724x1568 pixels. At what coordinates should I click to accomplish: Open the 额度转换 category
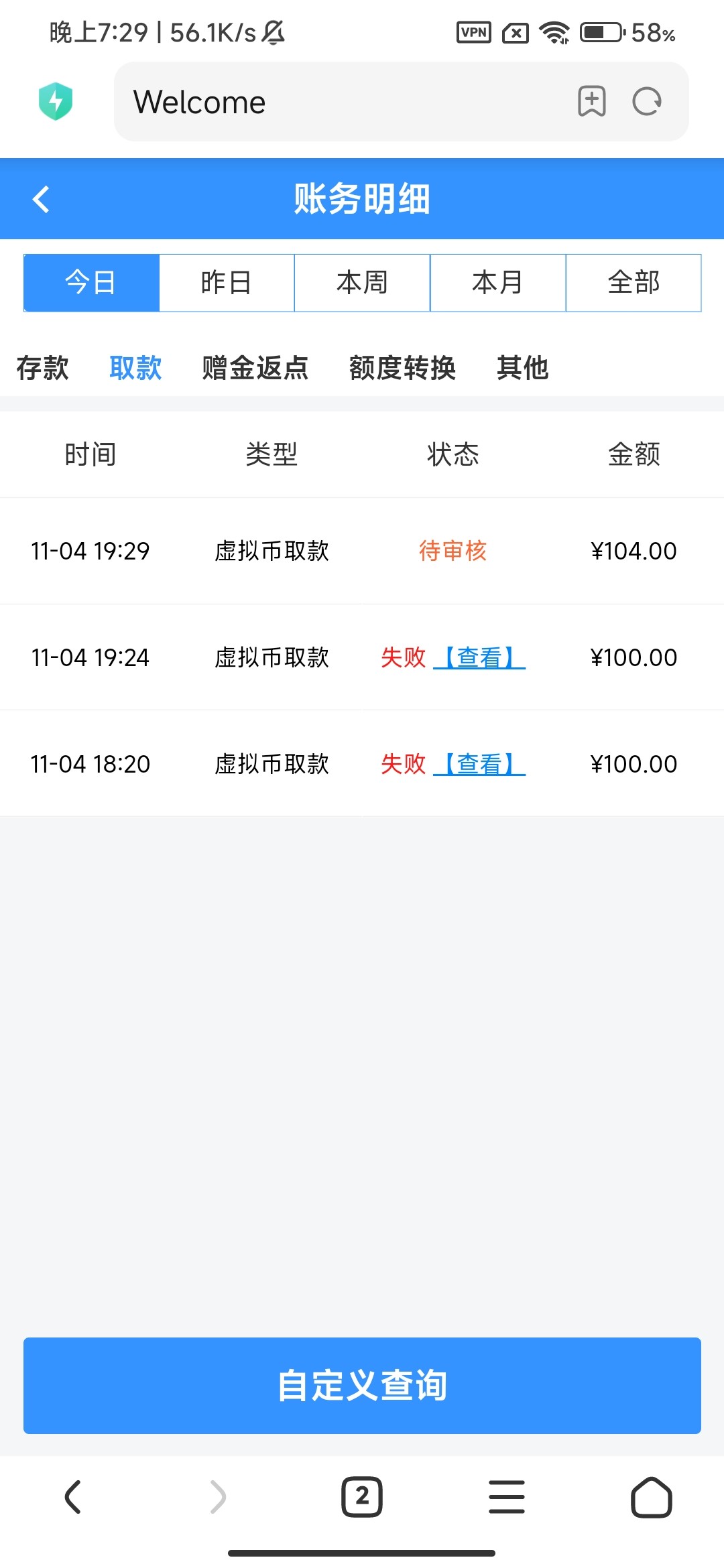[402, 368]
